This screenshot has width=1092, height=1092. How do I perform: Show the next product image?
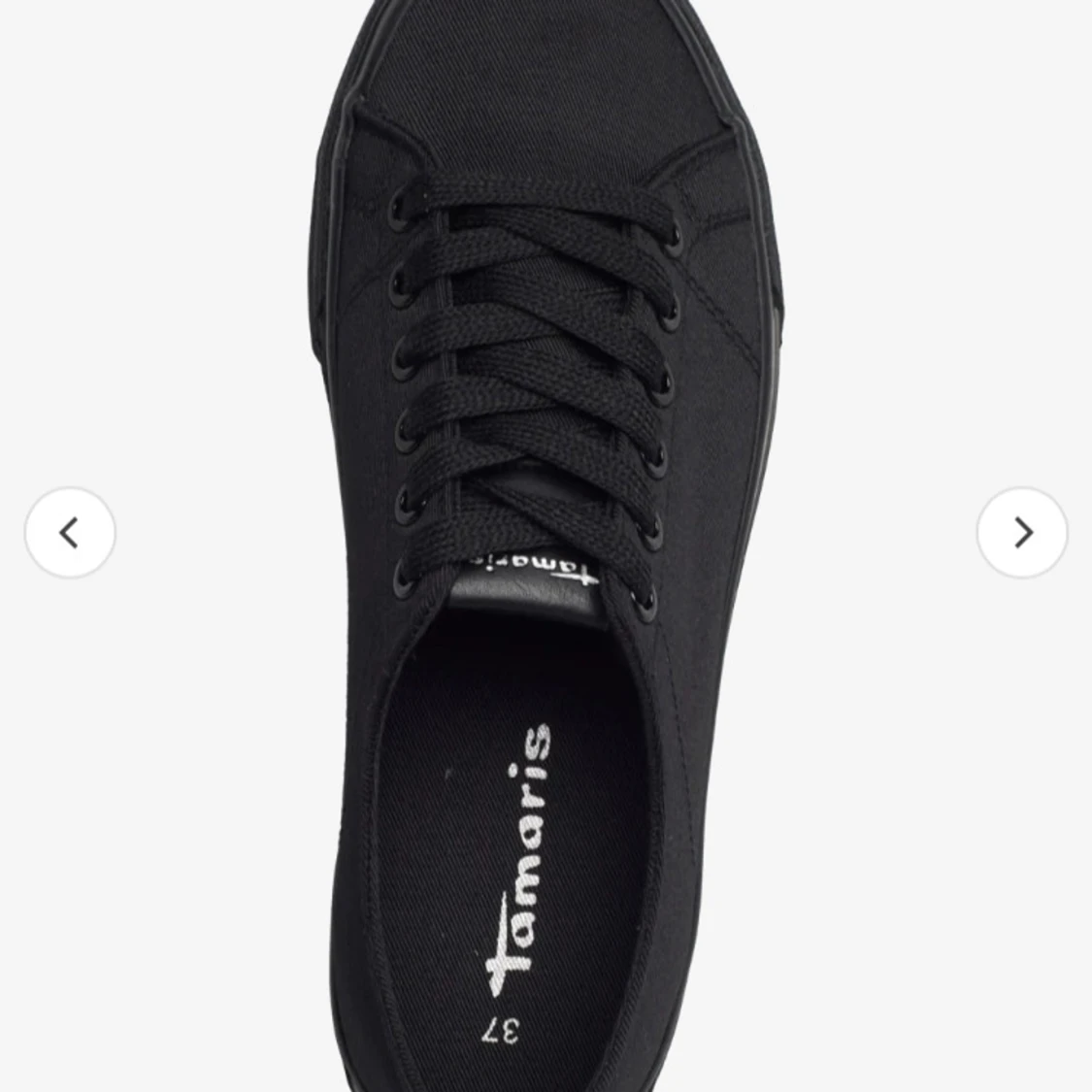(1022, 533)
